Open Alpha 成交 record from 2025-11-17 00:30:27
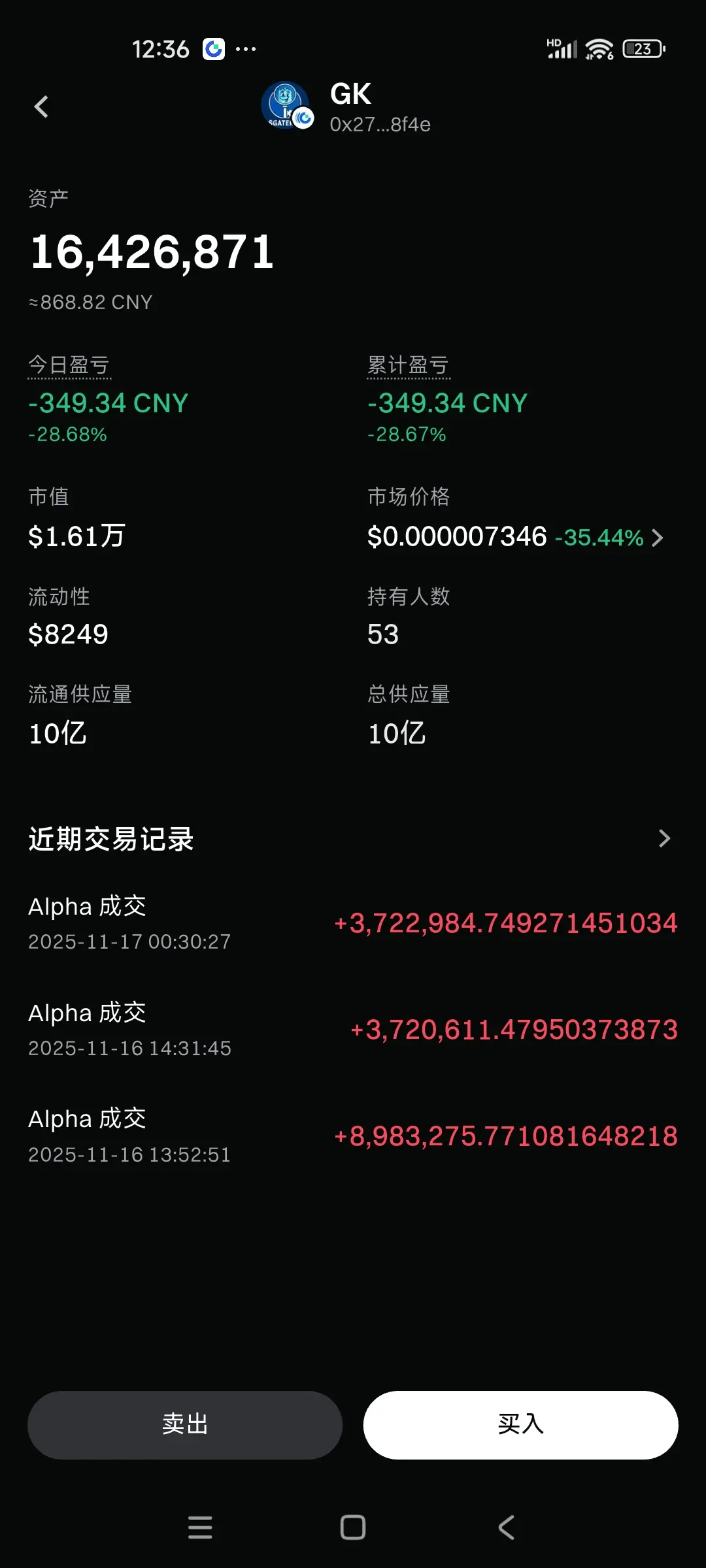This screenshot has width=706, height=1568. 353,923
